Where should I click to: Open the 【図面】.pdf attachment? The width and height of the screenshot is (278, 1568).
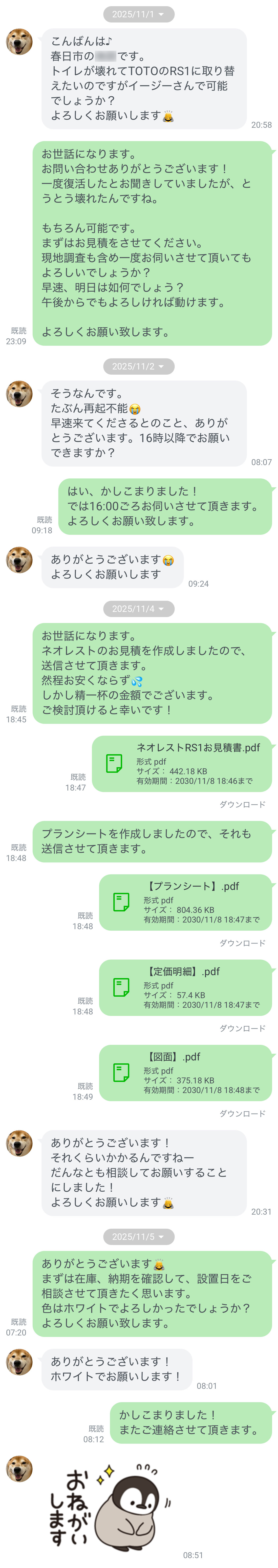(x=185, y=1073)
